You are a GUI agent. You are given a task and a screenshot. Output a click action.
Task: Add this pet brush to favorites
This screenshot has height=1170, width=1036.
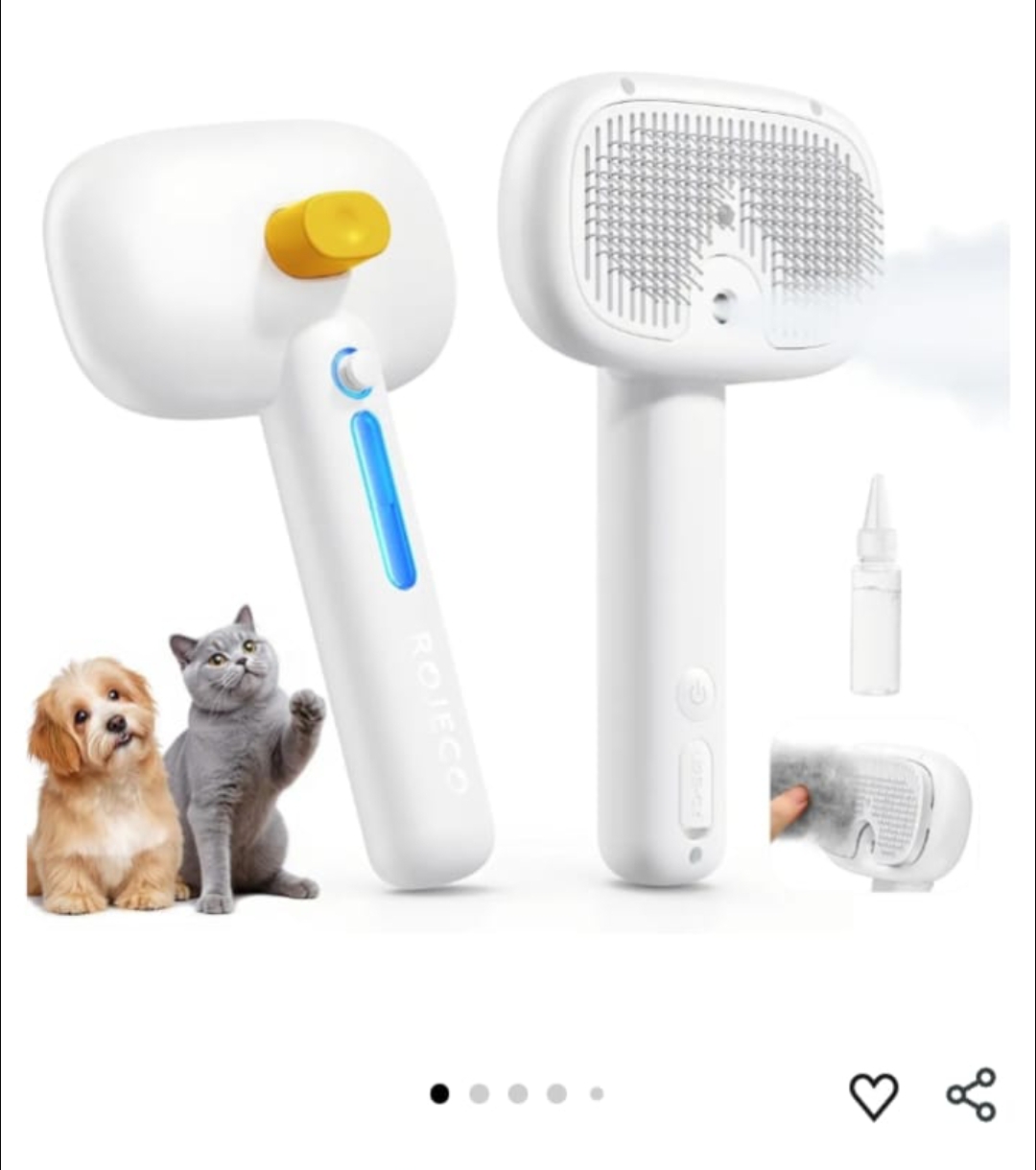[x=873, y=1095]
